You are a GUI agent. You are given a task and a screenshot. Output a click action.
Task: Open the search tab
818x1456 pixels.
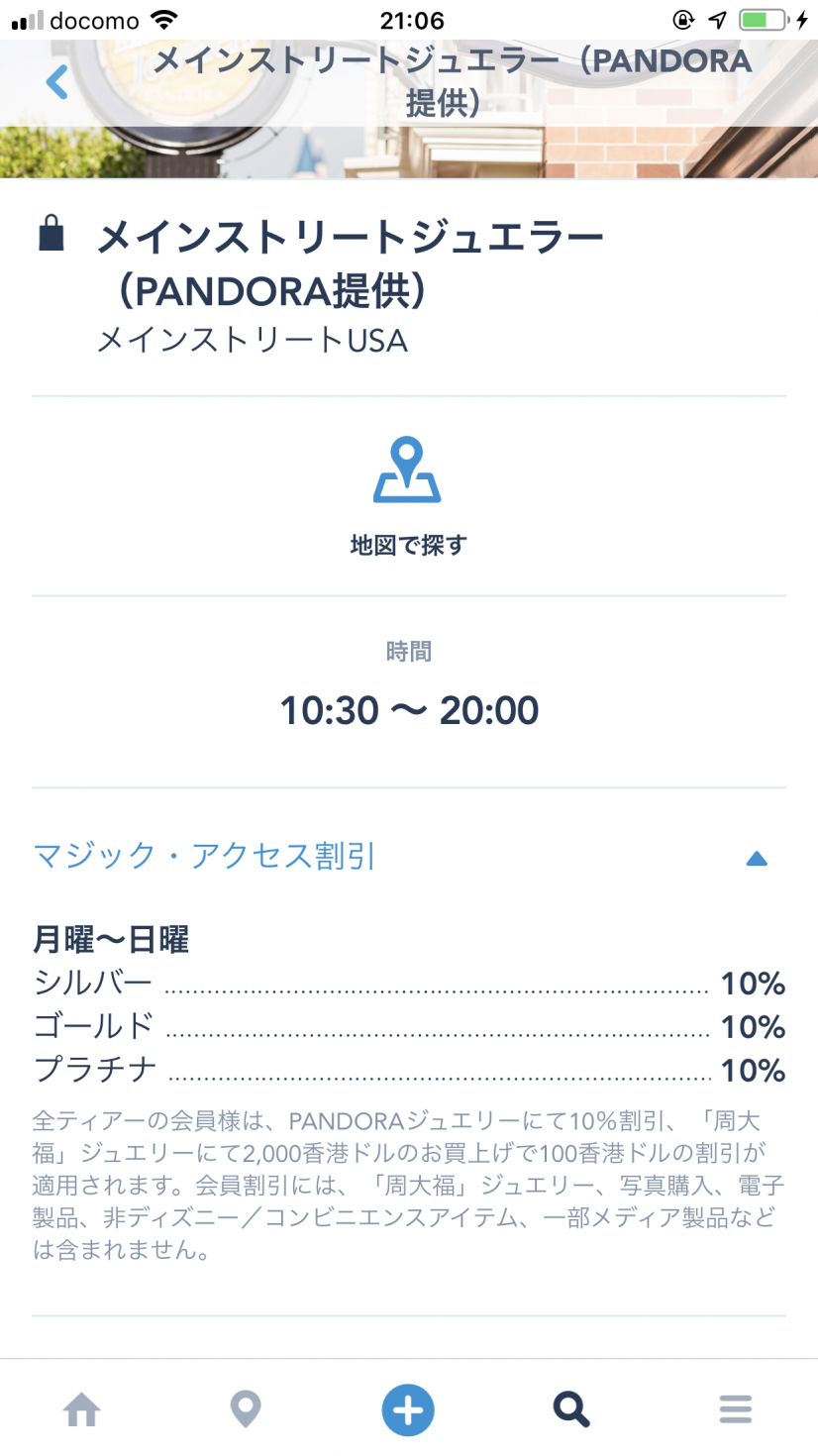(x=571, y=1408)
